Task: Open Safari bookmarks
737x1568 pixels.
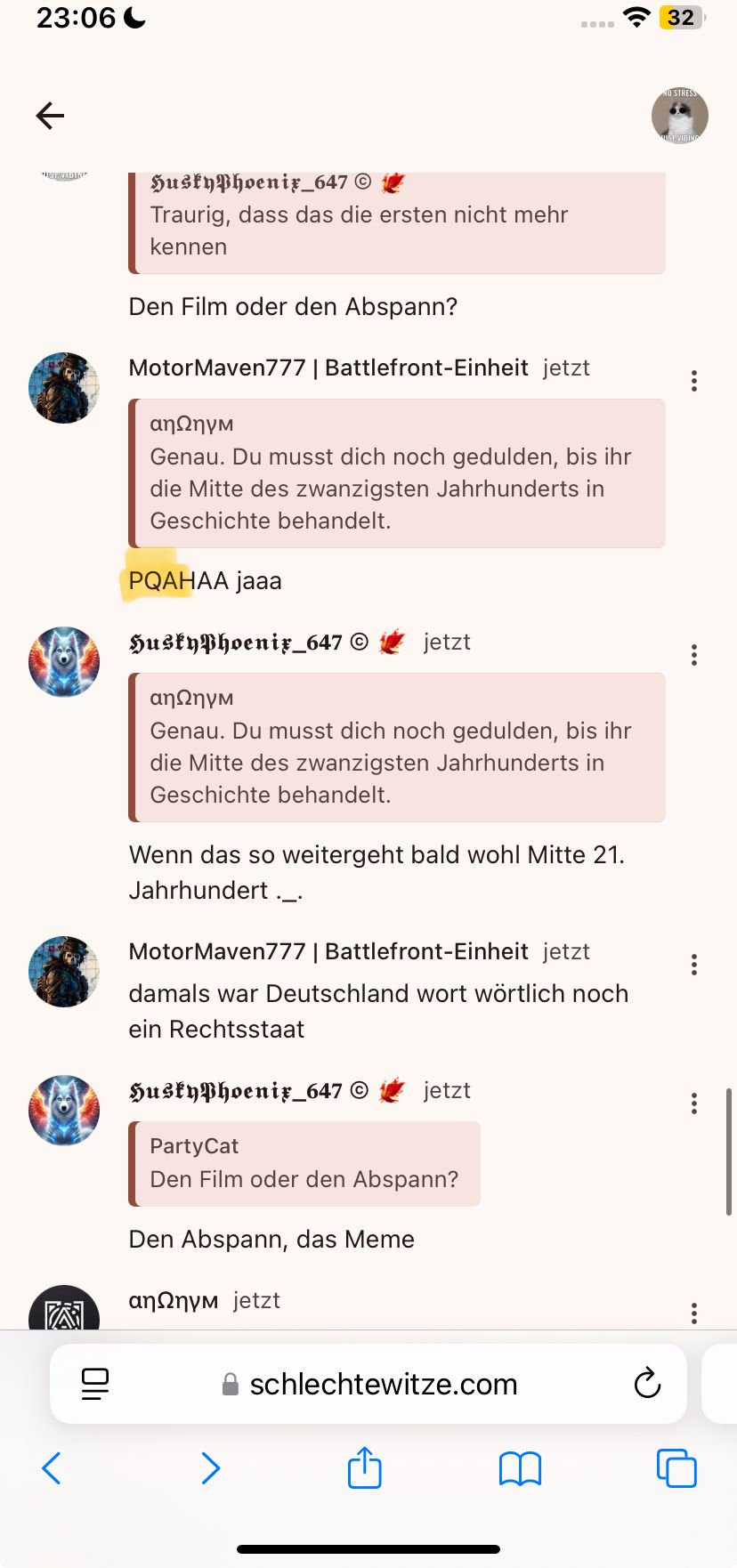Action: click(x=520, y=1468)
